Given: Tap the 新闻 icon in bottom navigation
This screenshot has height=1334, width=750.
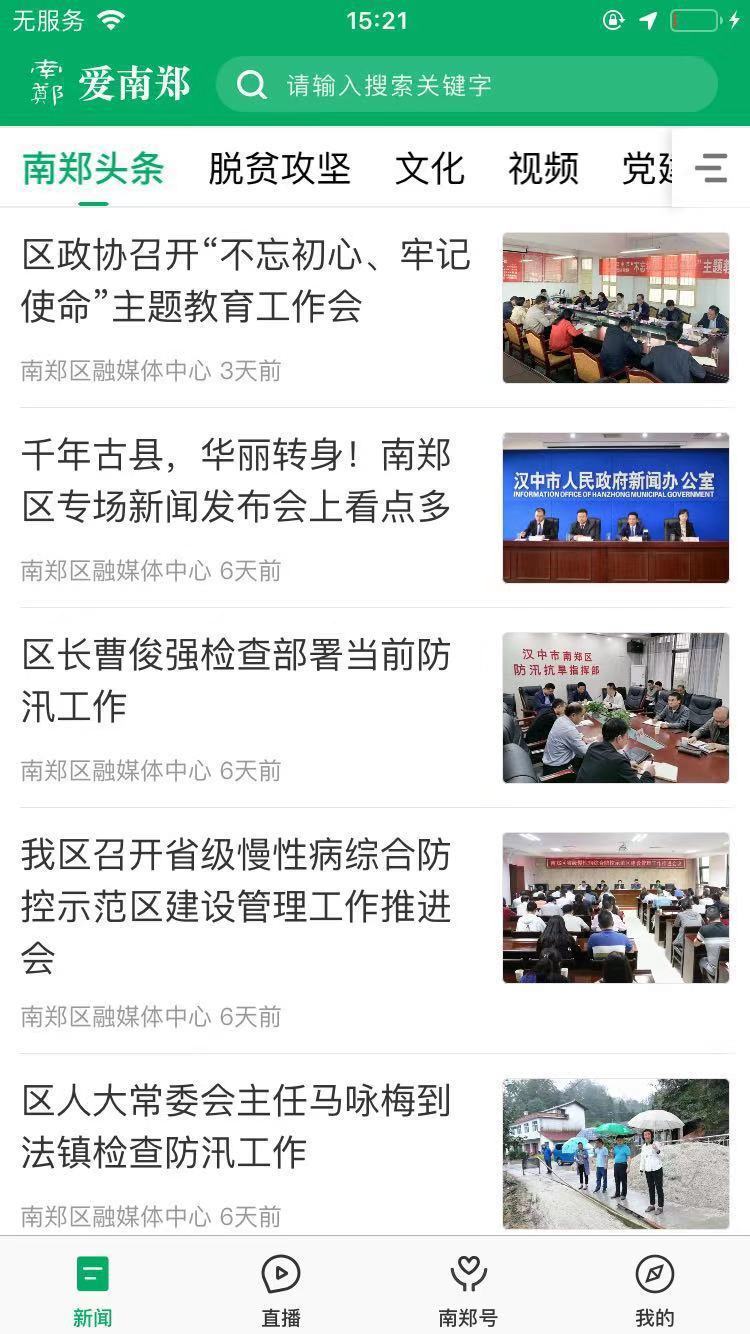Looking at the screenshot, I should (93, 1273).
